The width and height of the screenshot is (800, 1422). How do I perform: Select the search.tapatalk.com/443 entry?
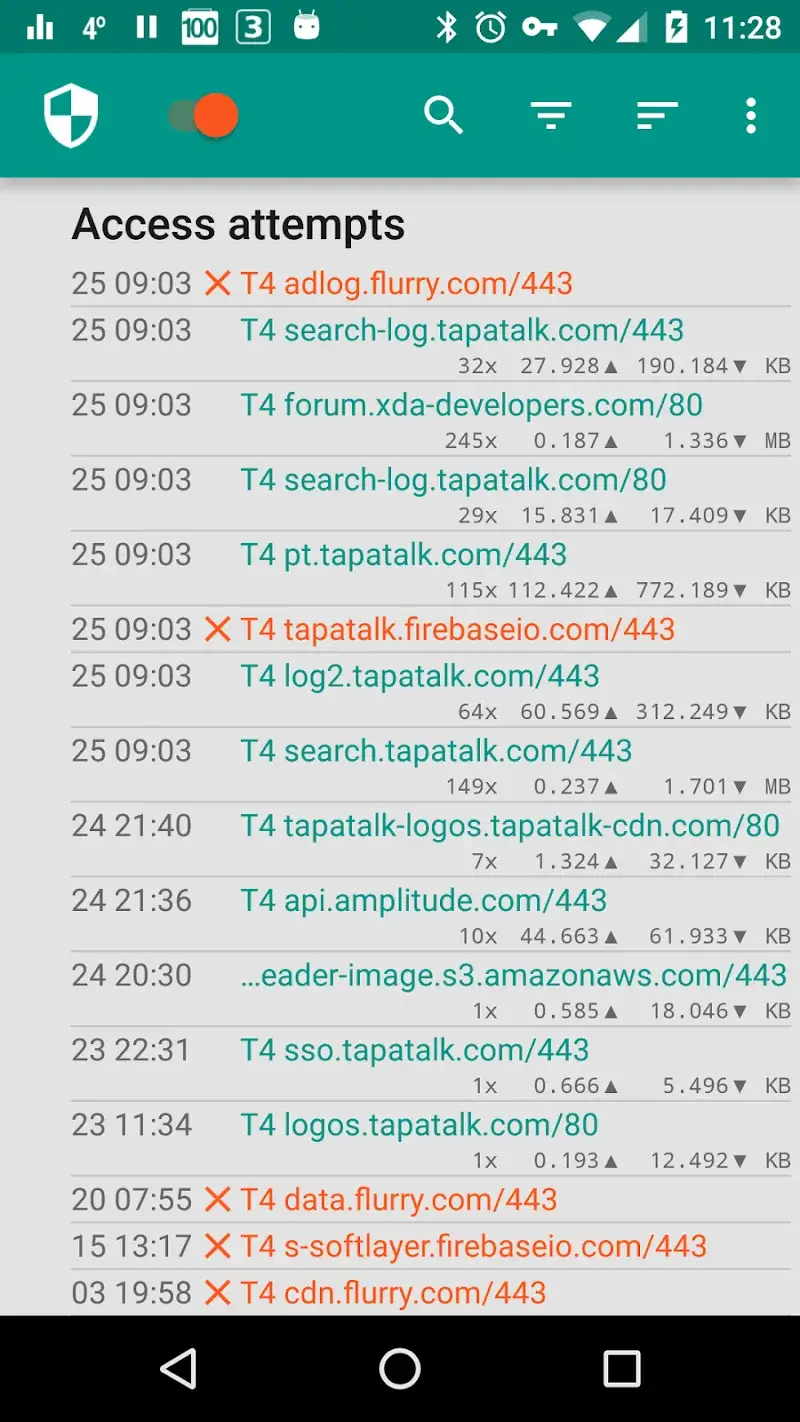pos(436,751)
